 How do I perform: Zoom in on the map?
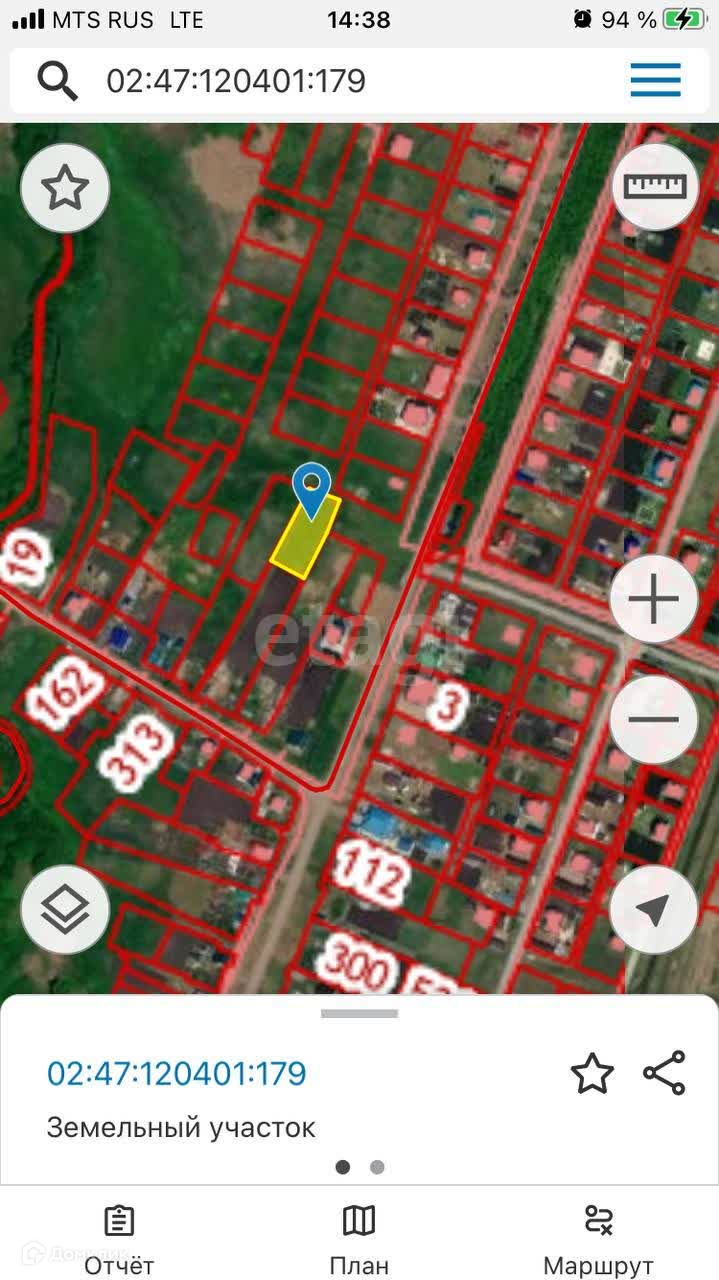654,600
